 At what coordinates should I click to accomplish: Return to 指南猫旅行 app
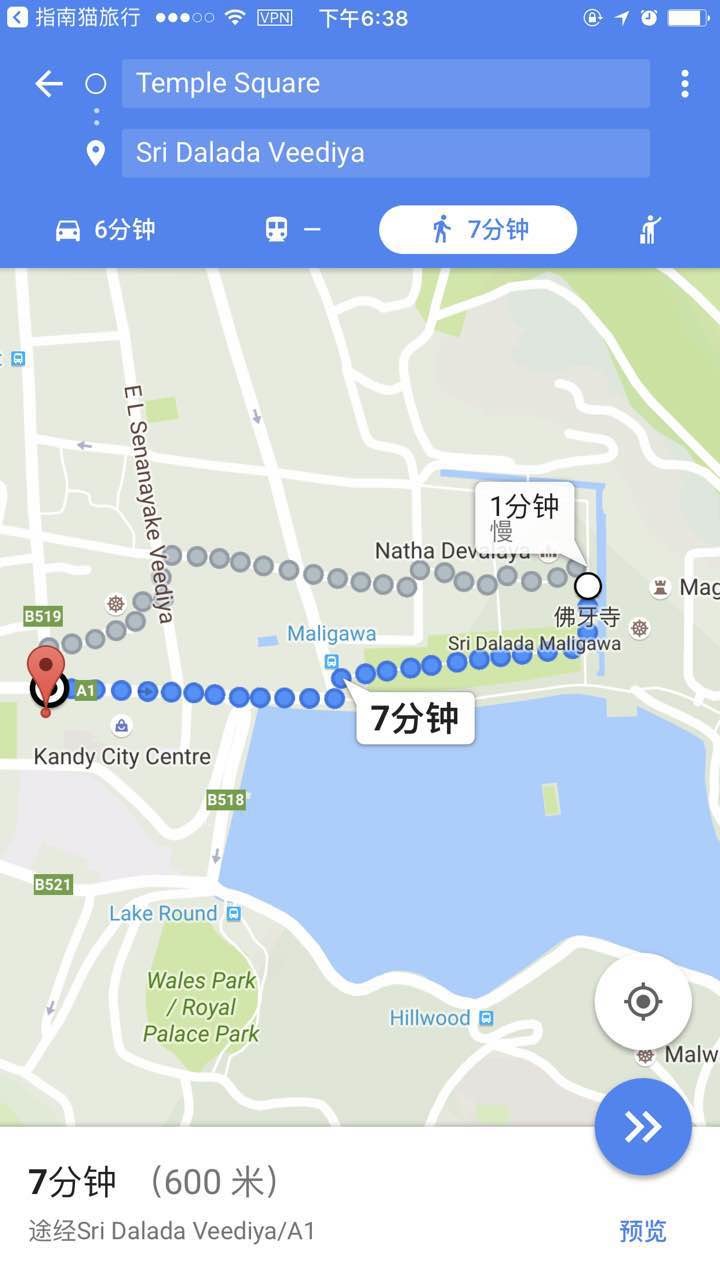[x=70, y=18]
